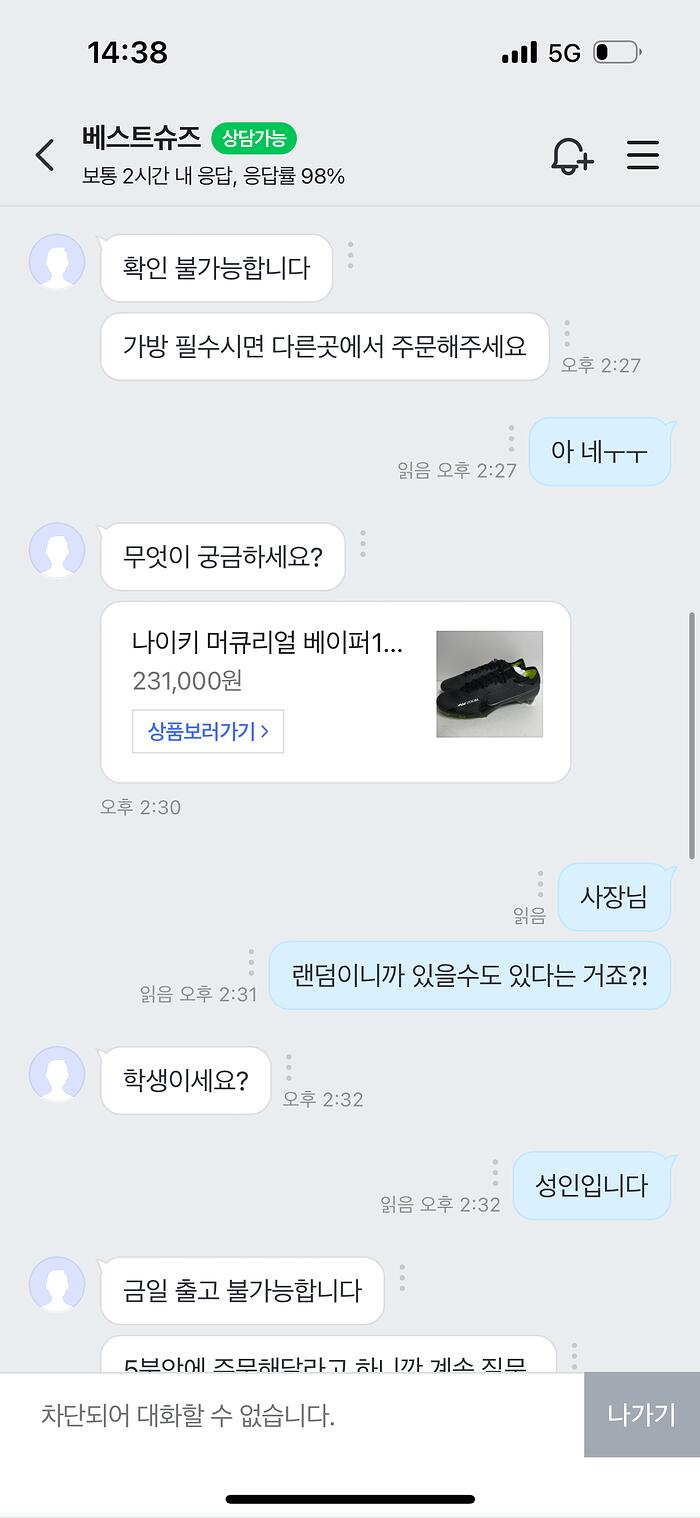Image resolution: width=700 pixels, height=1518 pixels.
Task: Open the options dots beside 랜덤이니까 message
Action: click(251, 962)
